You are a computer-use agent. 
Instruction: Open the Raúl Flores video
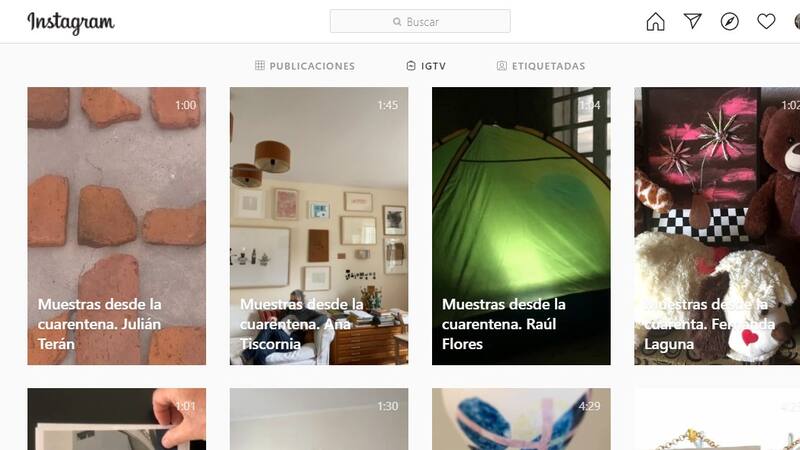pyautogui.click(x=521, y=226)
